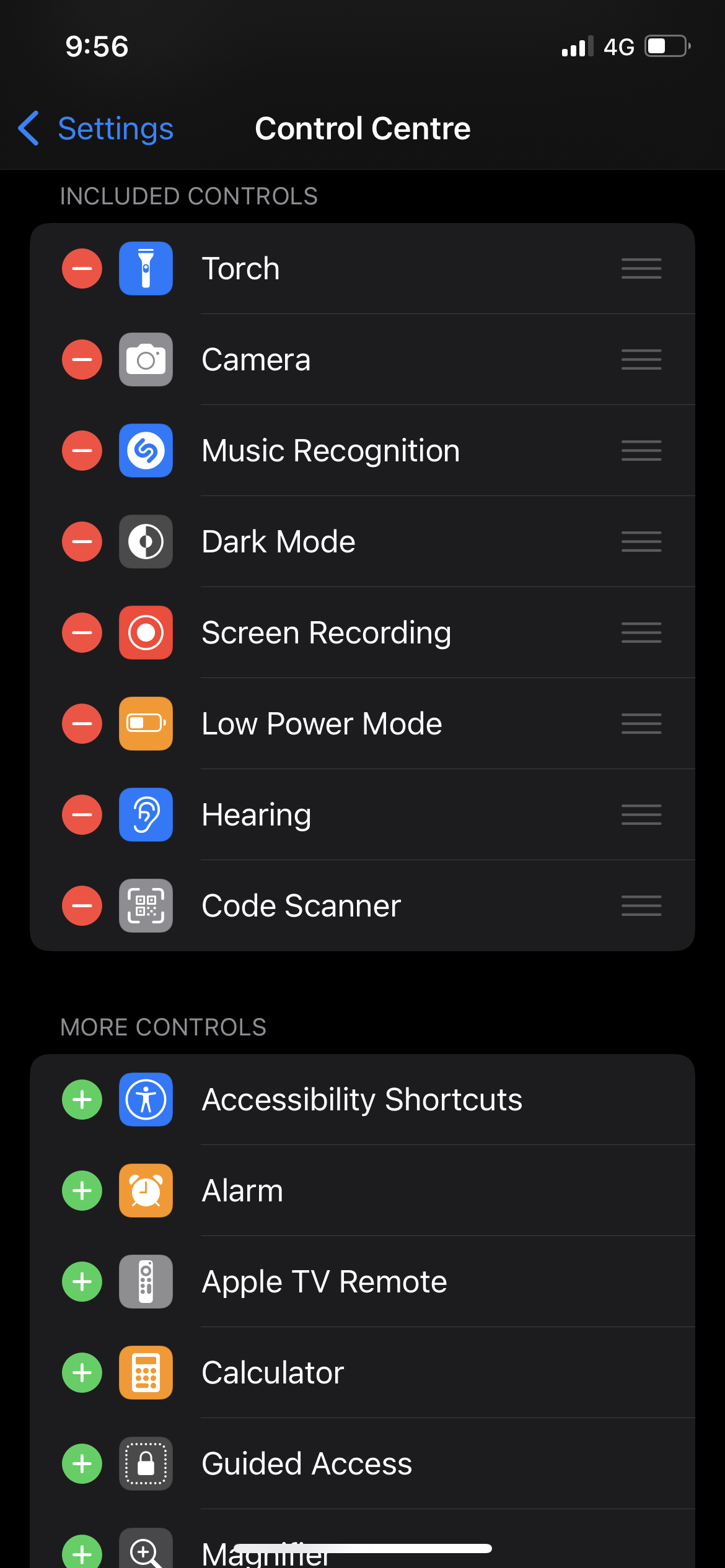
Task: Add Accessibility Shortcuts to Control Centre
Action: [x=82, y=1100]
